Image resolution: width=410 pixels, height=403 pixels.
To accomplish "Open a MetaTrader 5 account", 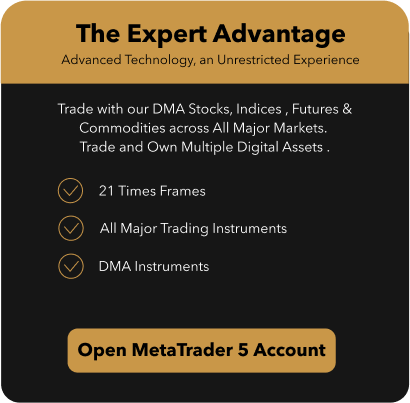I will coord(201,350).
